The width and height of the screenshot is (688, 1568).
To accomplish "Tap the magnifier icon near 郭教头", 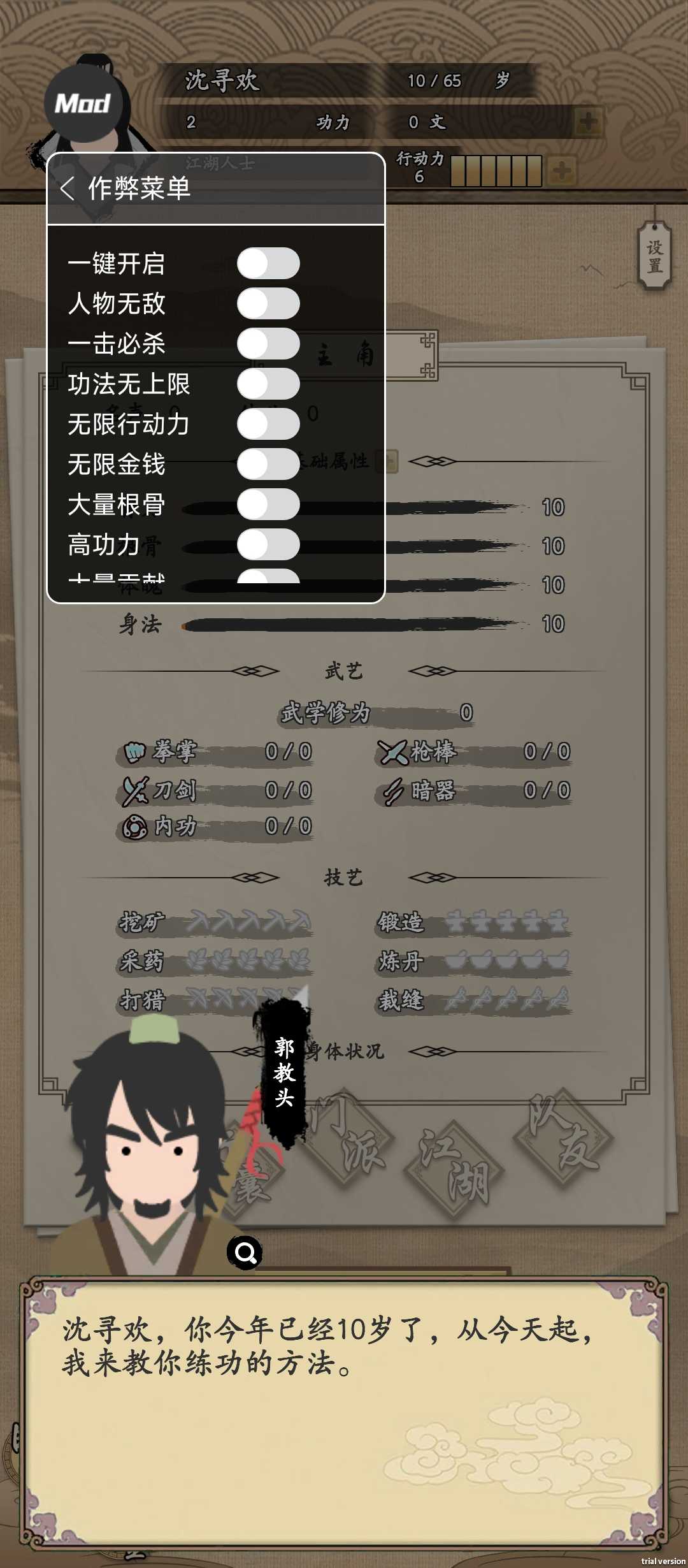I will [245, 1253].
